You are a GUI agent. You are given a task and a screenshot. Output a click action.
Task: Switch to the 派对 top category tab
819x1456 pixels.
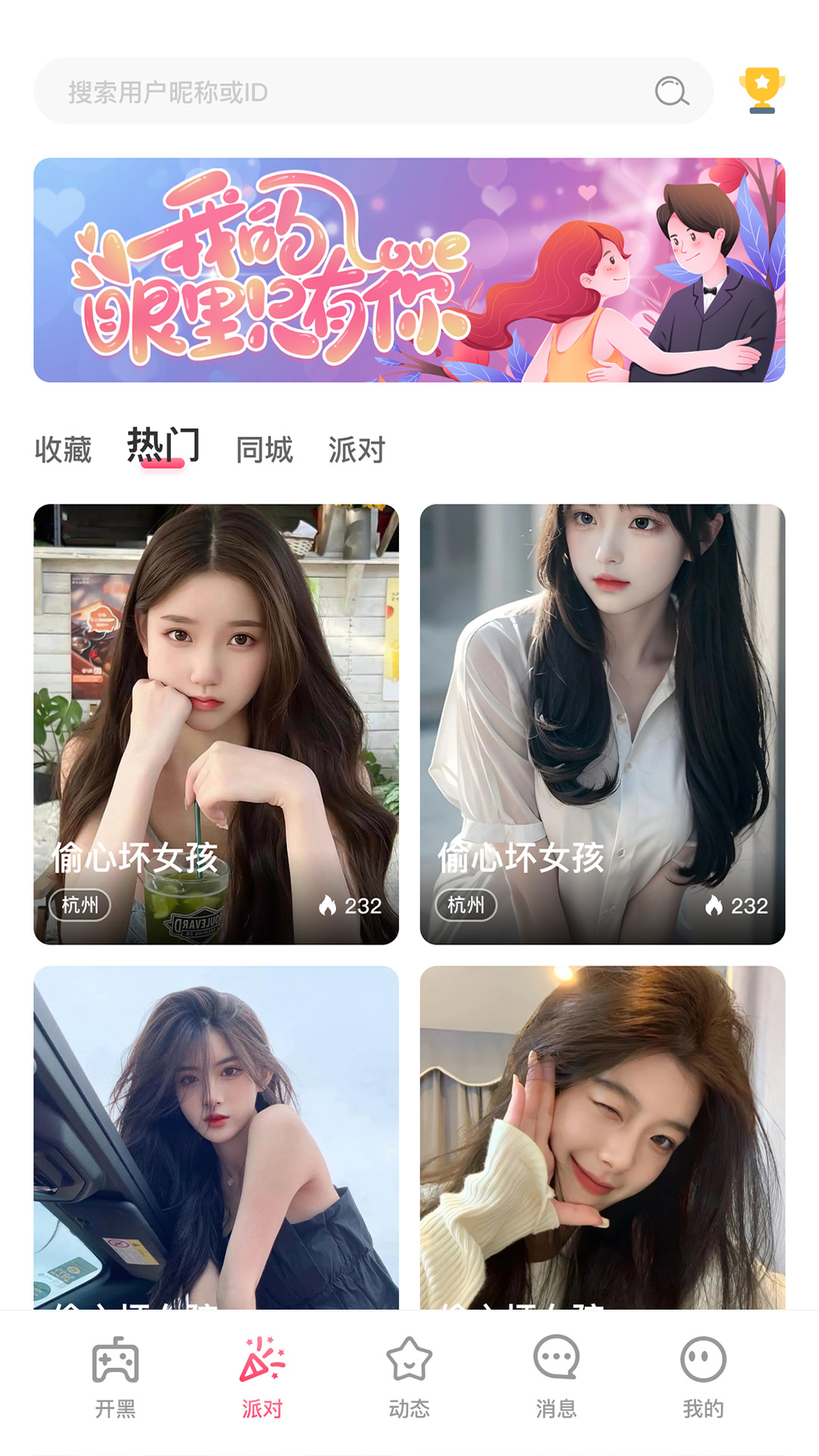(x=356, y=450)
